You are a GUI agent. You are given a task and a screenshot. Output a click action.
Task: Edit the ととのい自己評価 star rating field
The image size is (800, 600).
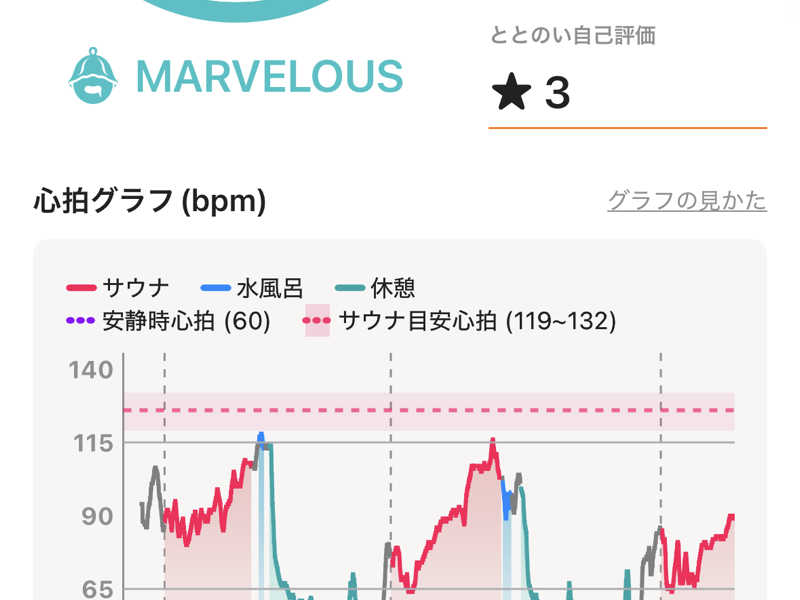pyautogui.click(x=626, y=95)
